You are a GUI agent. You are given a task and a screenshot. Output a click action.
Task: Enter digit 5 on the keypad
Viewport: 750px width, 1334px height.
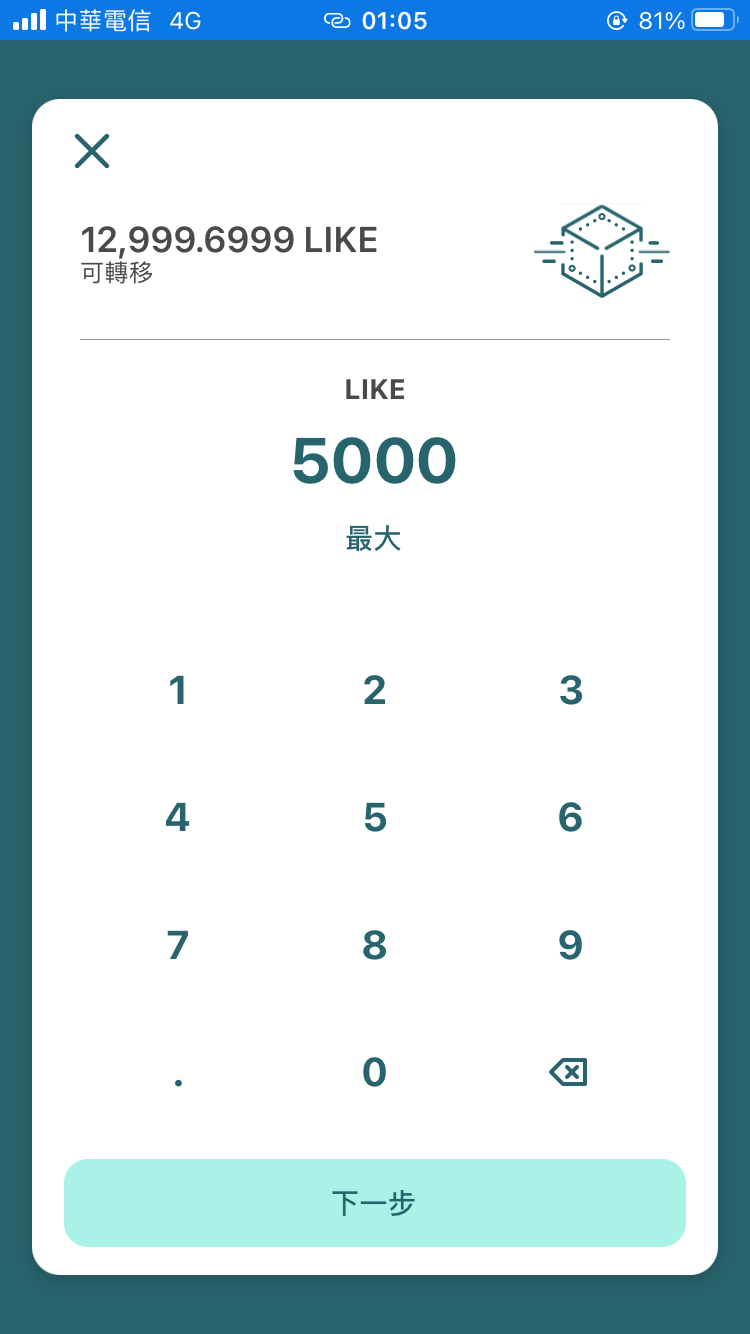coord(374,817)
